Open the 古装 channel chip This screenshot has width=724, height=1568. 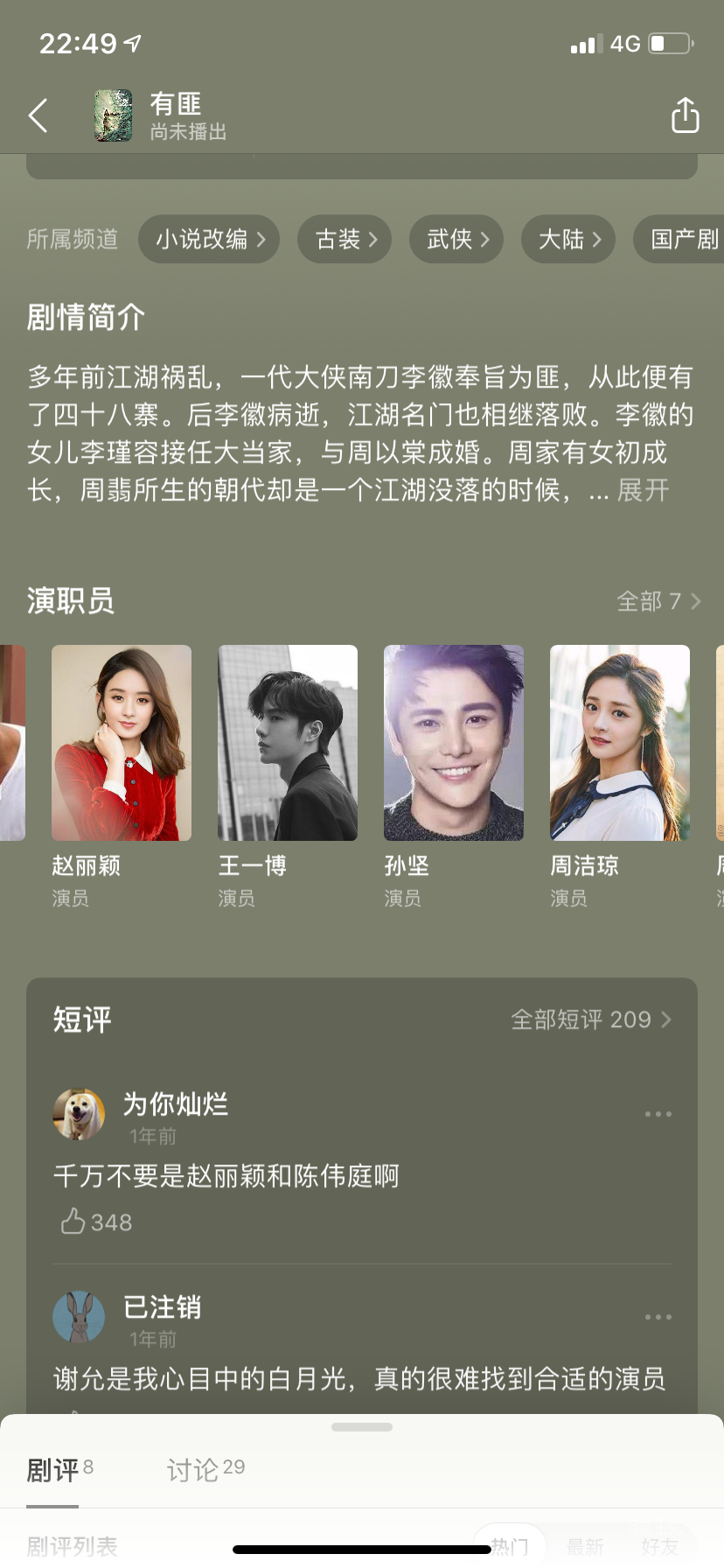coord(345,239)
